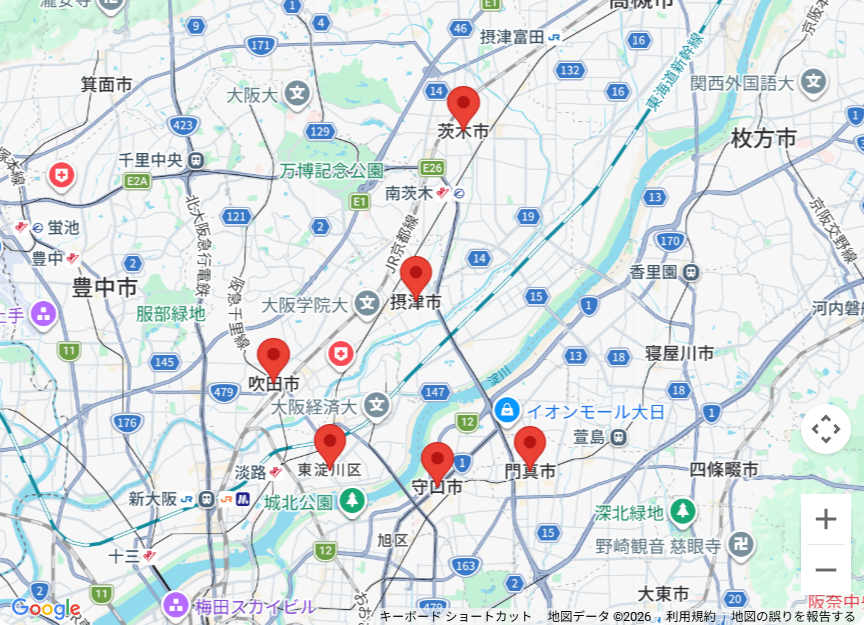This screenshot has height=625, width=864.
Task: Tap the red marker over 摂津市
Action: click(416, 275)
